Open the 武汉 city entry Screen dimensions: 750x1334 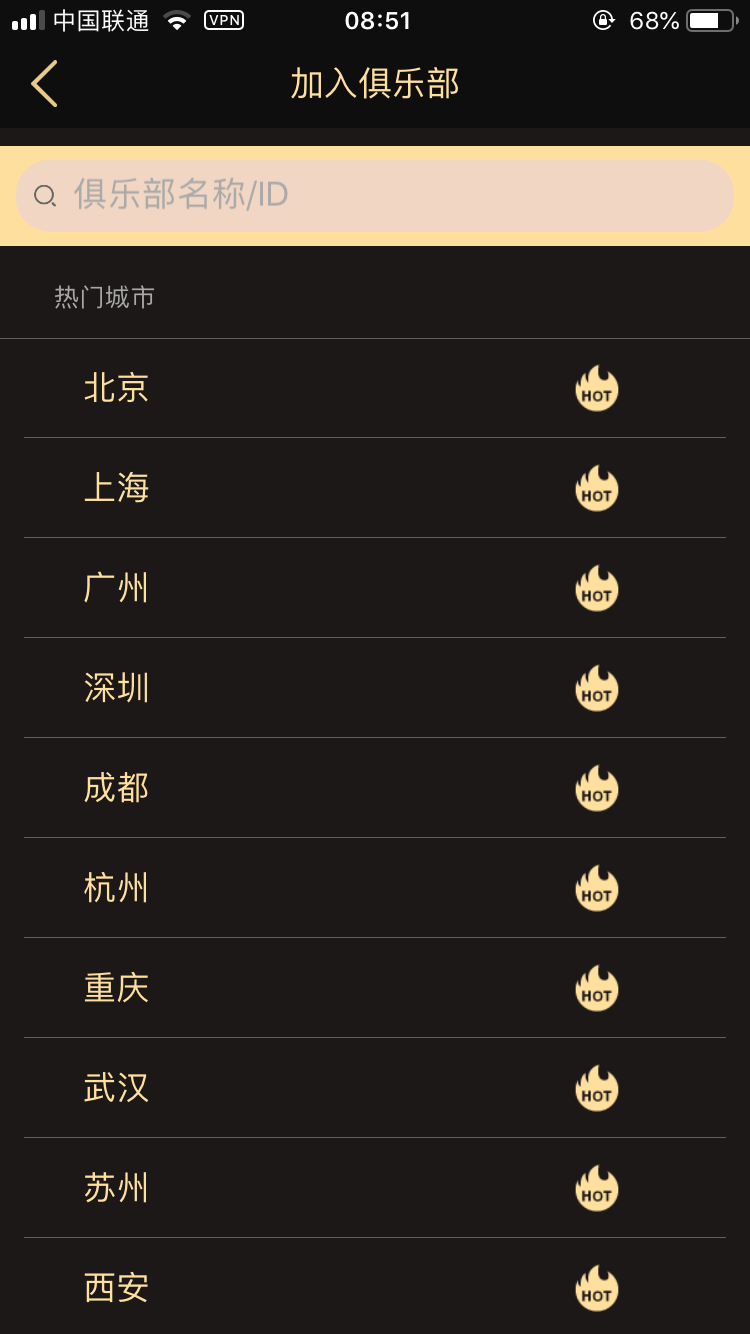coord(116,1088)
